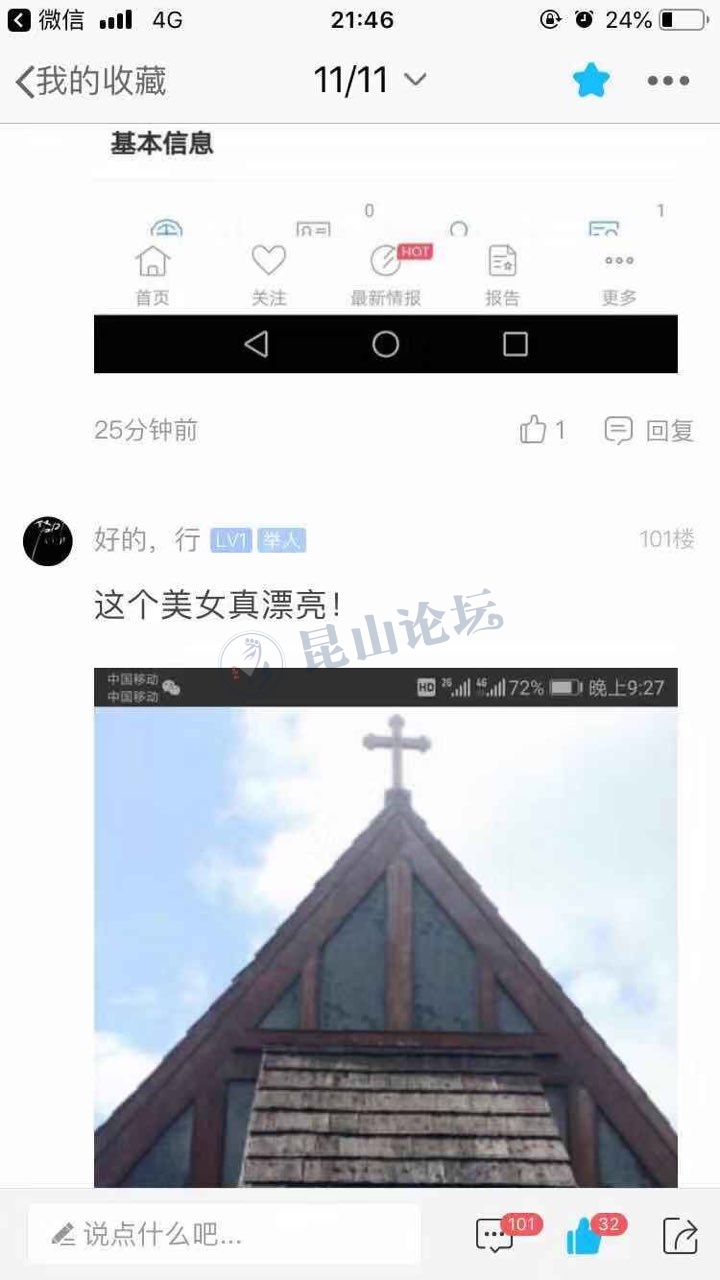
Task: Open the comments icon showing 101
Action: [496, 1235]
